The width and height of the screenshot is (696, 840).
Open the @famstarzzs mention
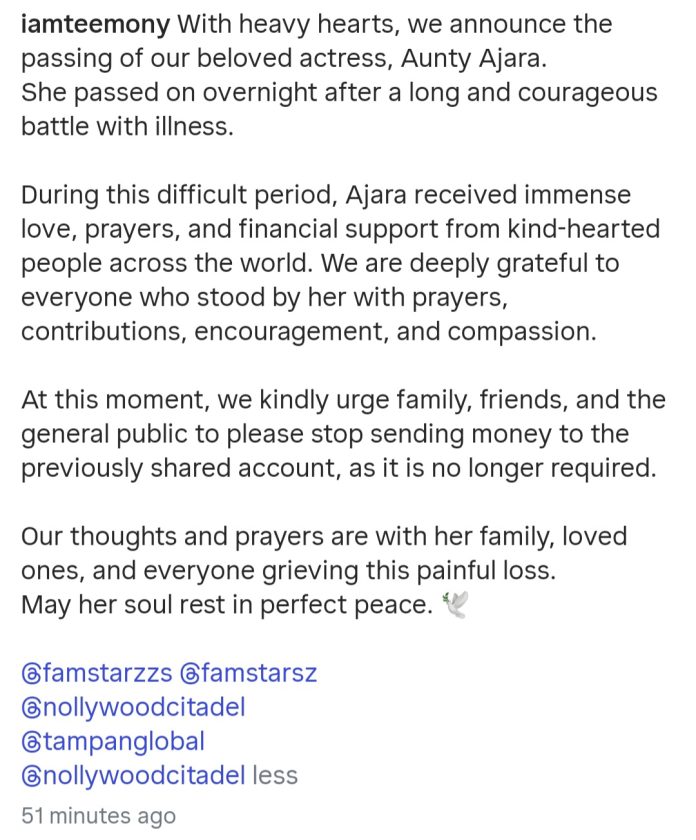coord(94,673)
